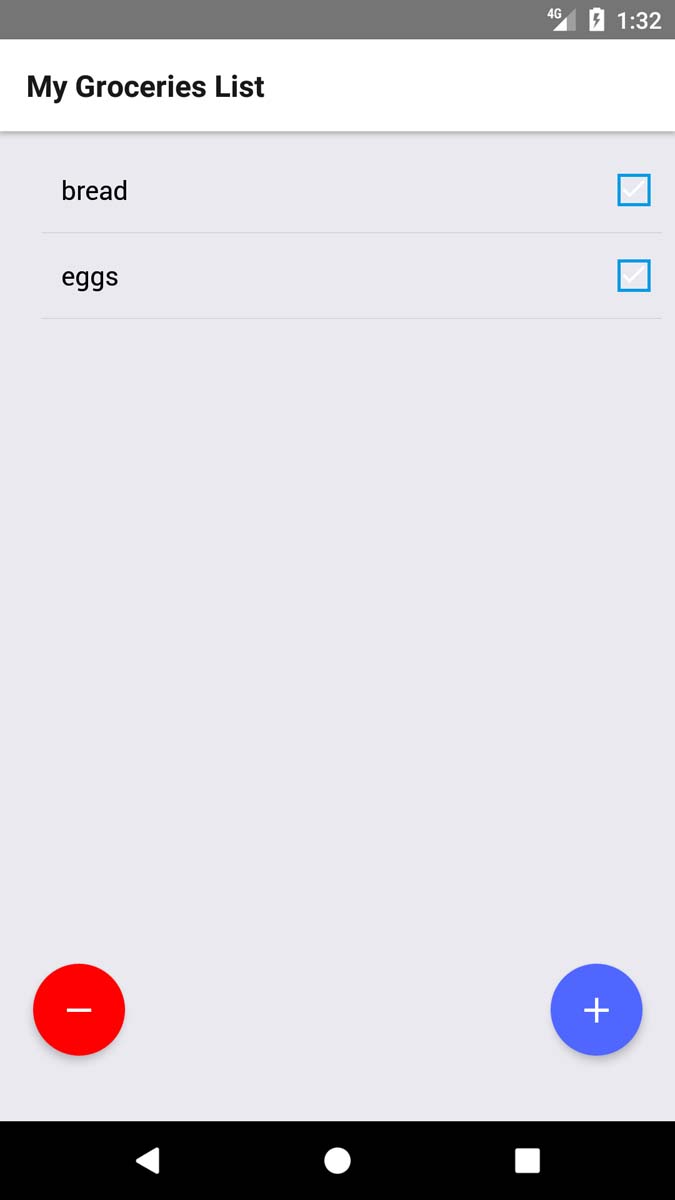
Task: Return to the home screen
Action: point(338,1160)
